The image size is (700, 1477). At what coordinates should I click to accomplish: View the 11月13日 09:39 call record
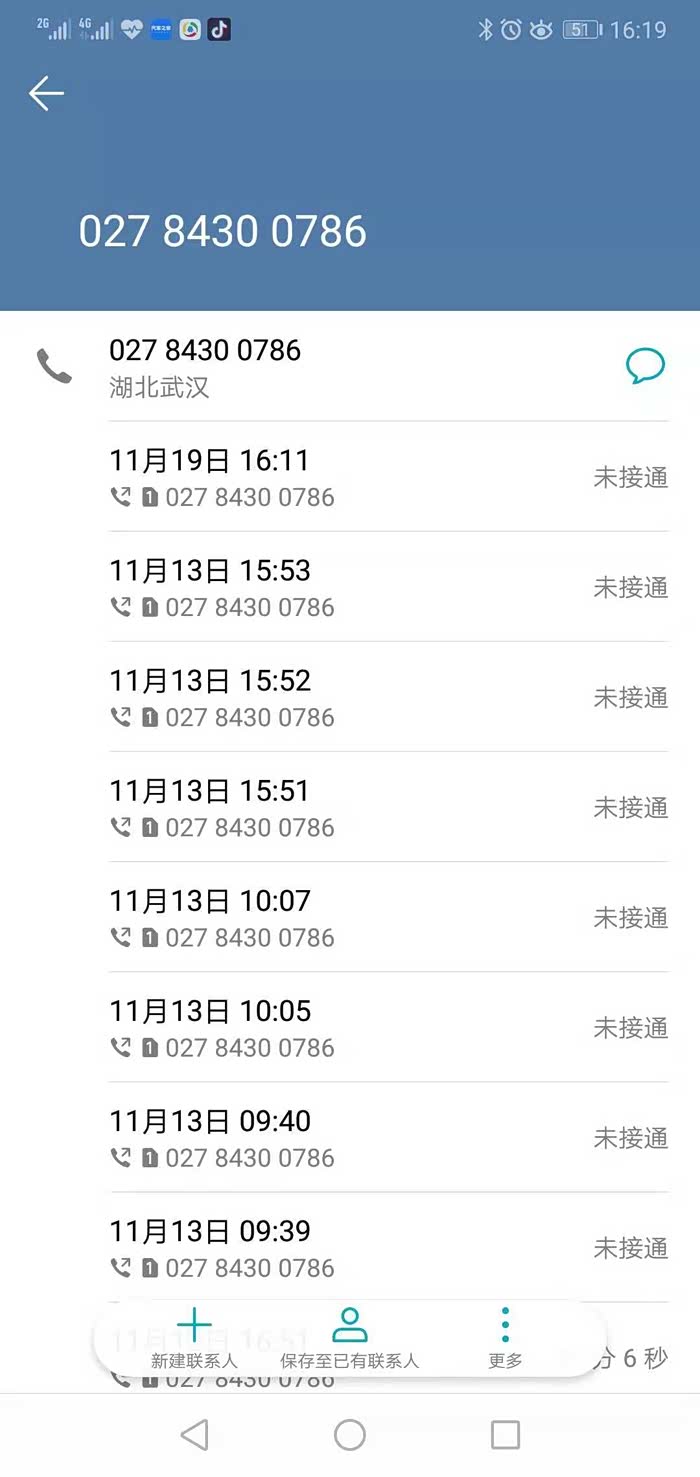388,1247
